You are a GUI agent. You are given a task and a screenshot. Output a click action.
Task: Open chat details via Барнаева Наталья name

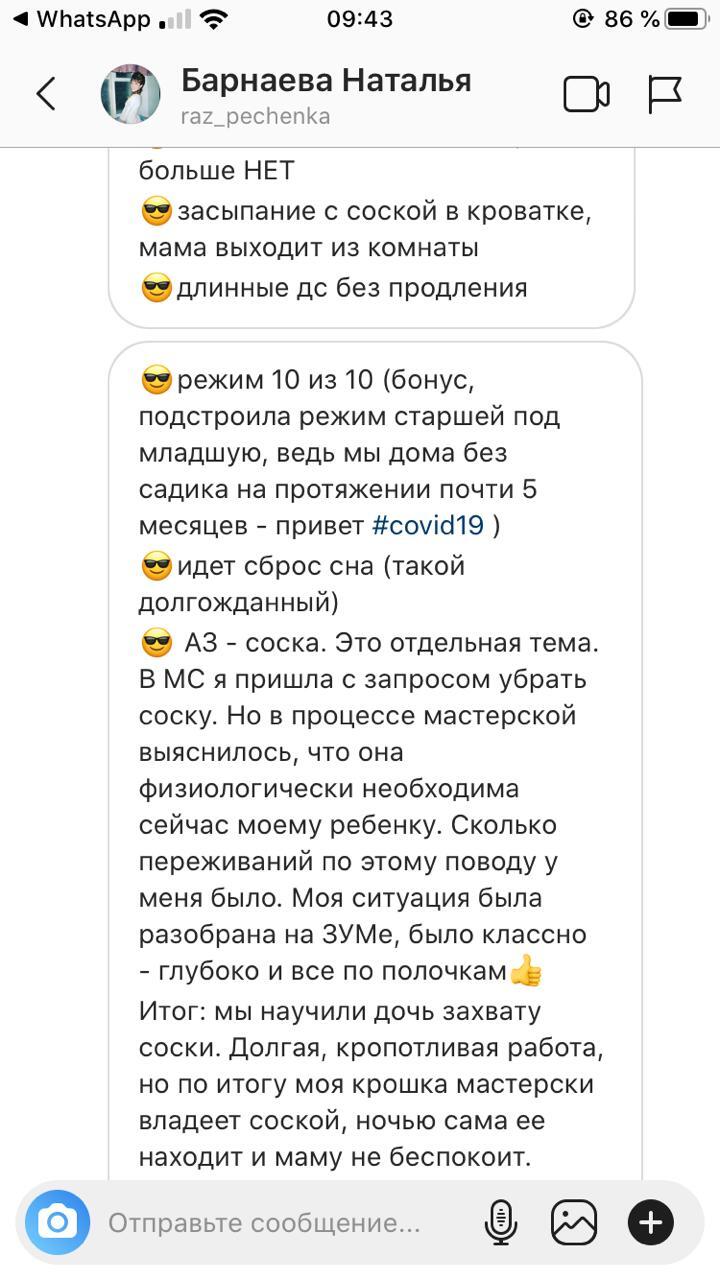(326, 81)
